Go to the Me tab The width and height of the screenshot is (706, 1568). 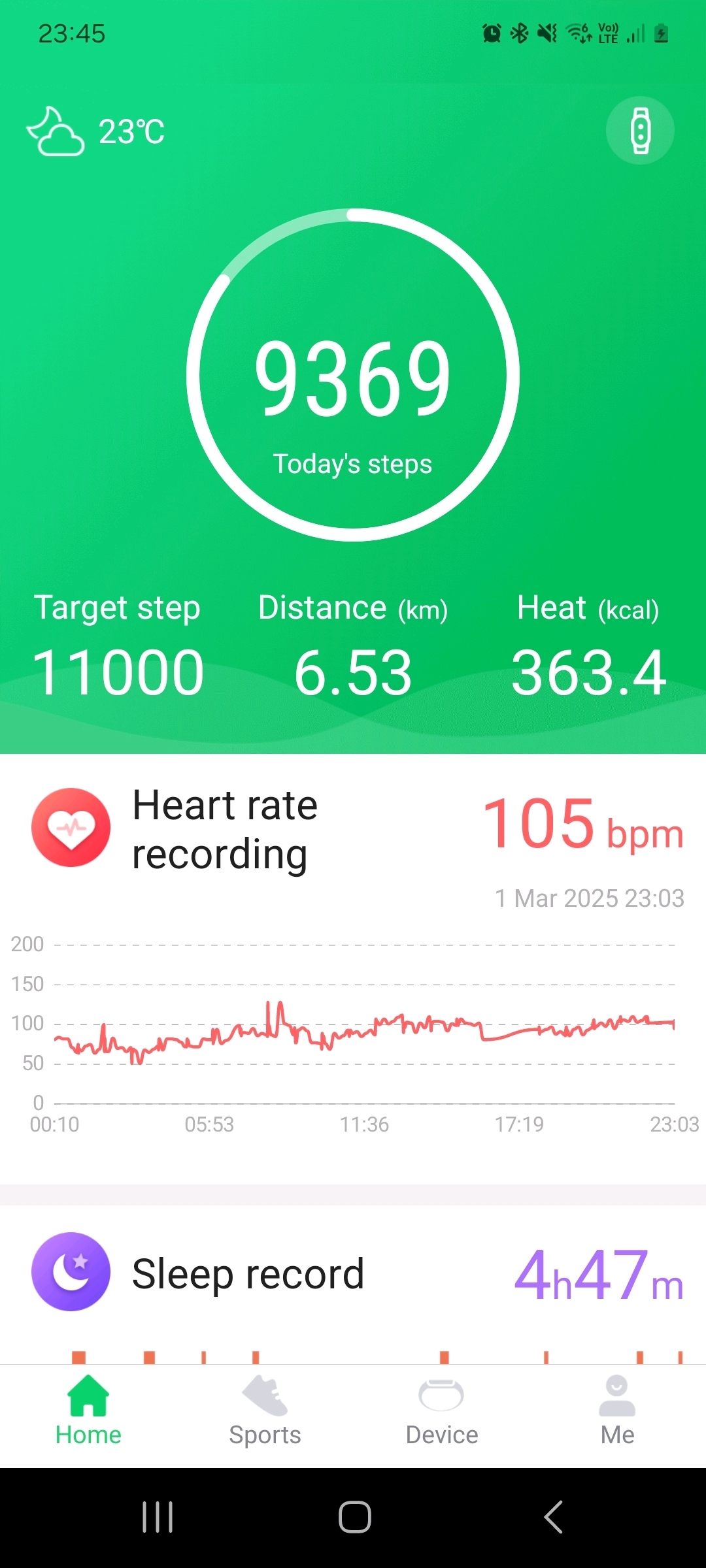(617, 1410)
